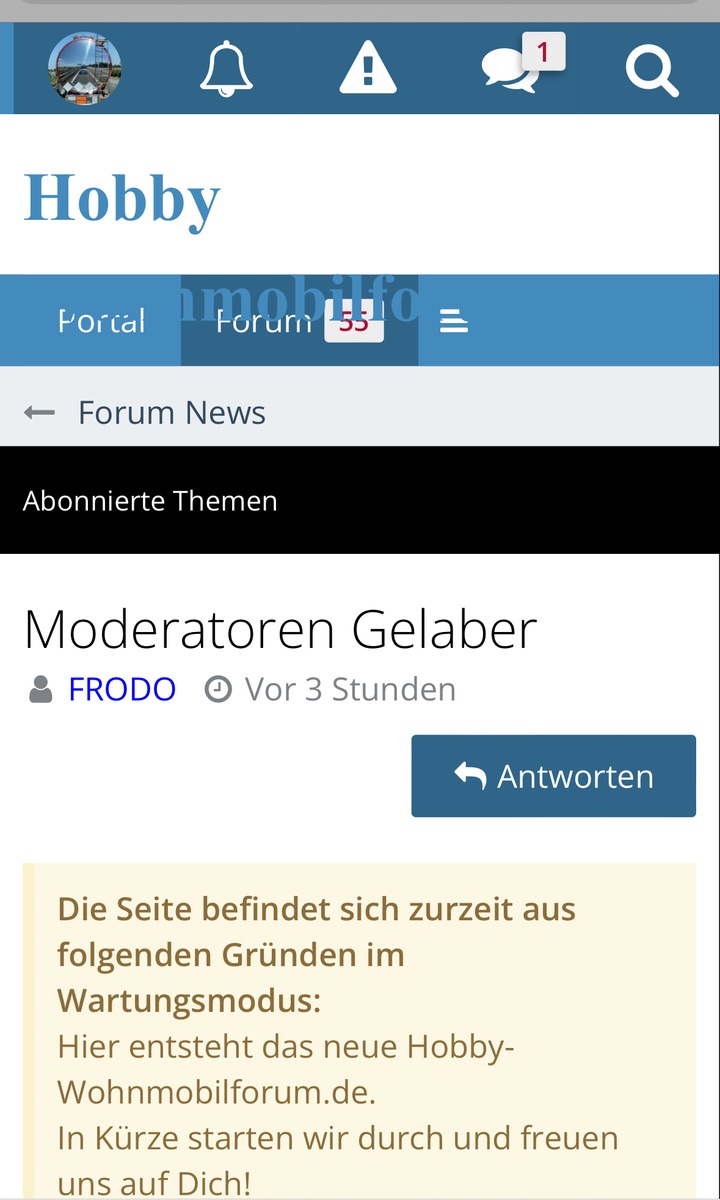Open the notifications bell
The height and width of the screenshot is (1200, 720).
(226, 69)
